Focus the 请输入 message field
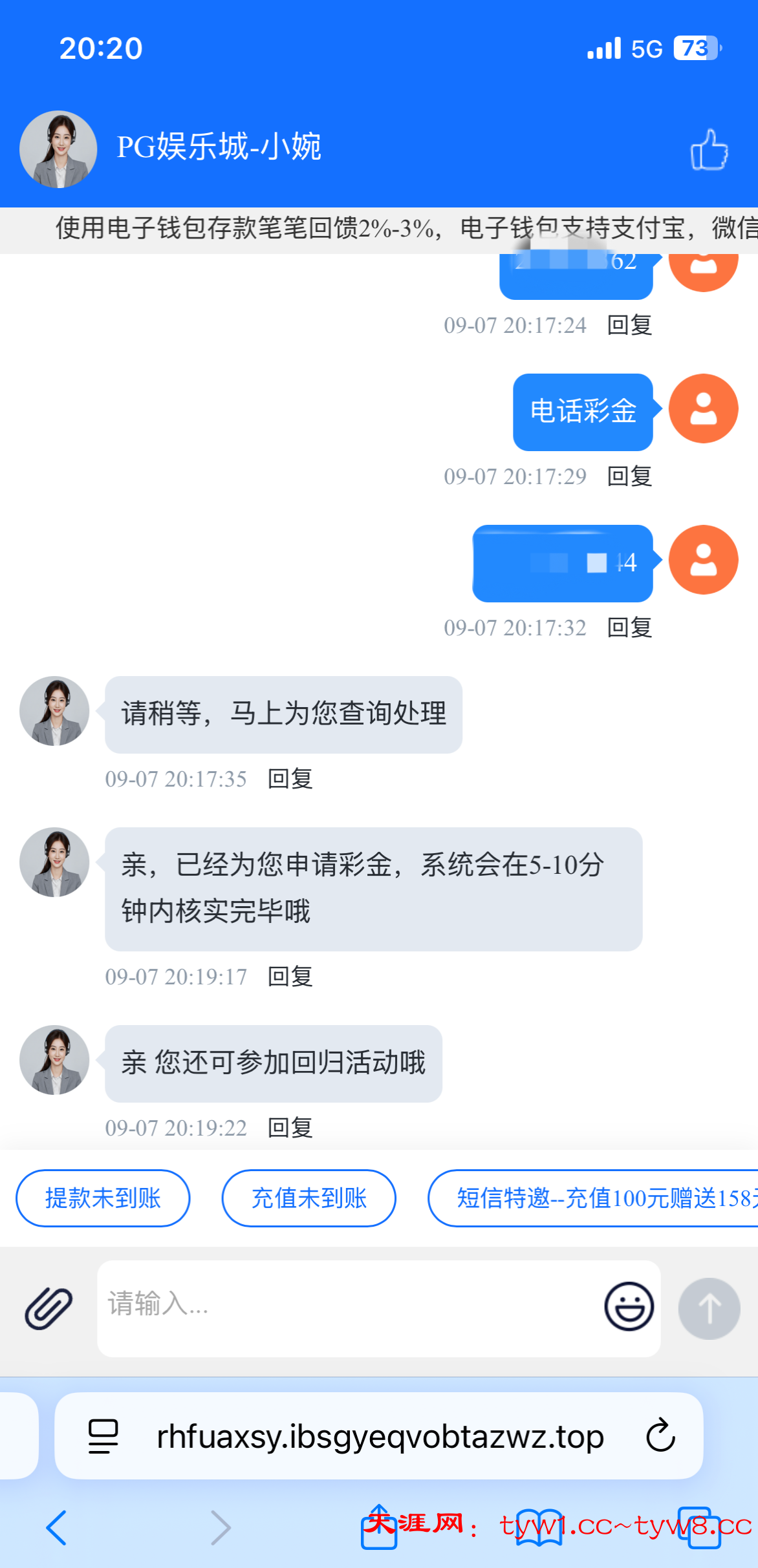The height and width of the screenshot is (1568, 758). point(349,1306)
